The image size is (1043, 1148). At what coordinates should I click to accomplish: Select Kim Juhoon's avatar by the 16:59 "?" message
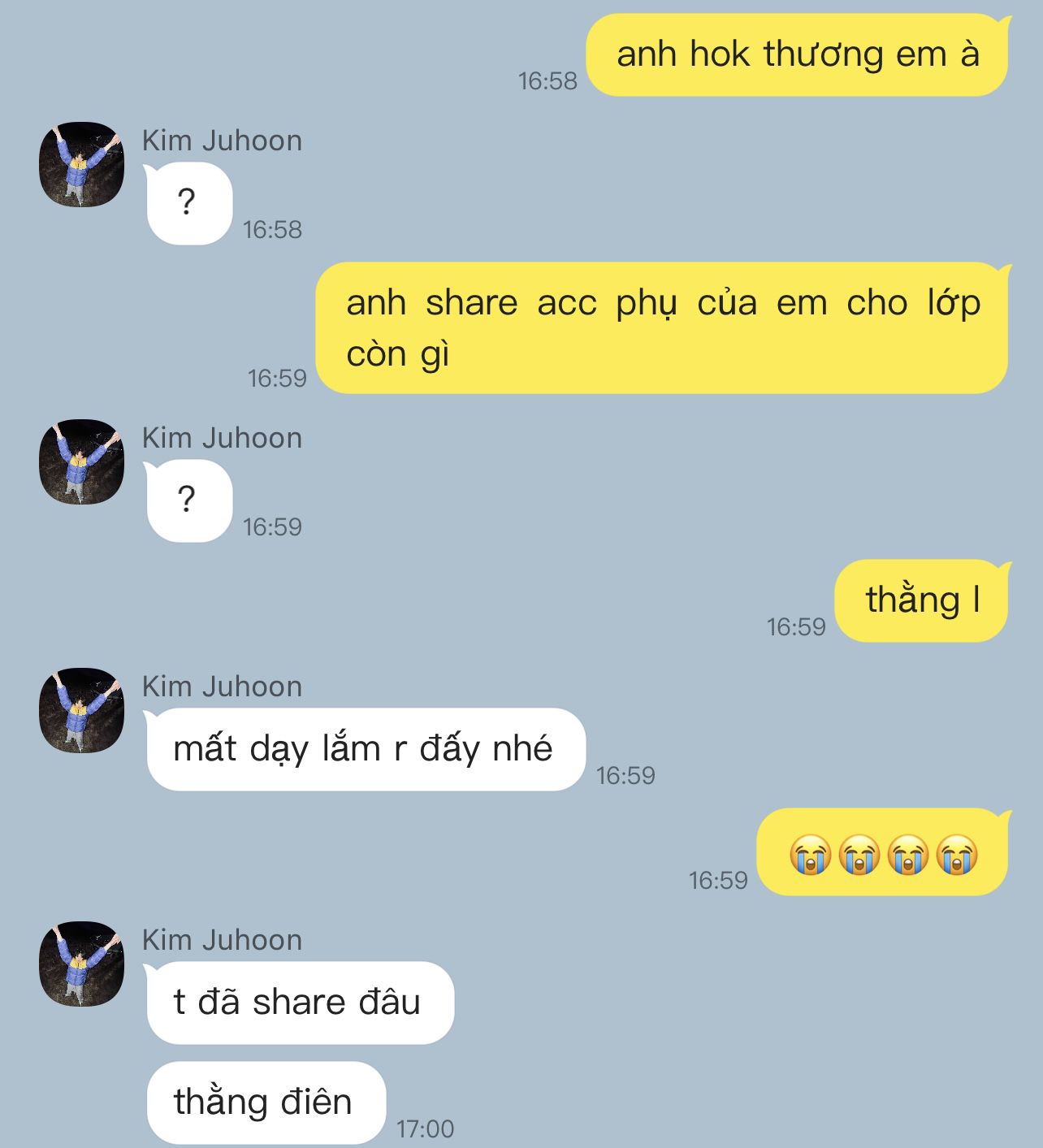tap(81, 461)
